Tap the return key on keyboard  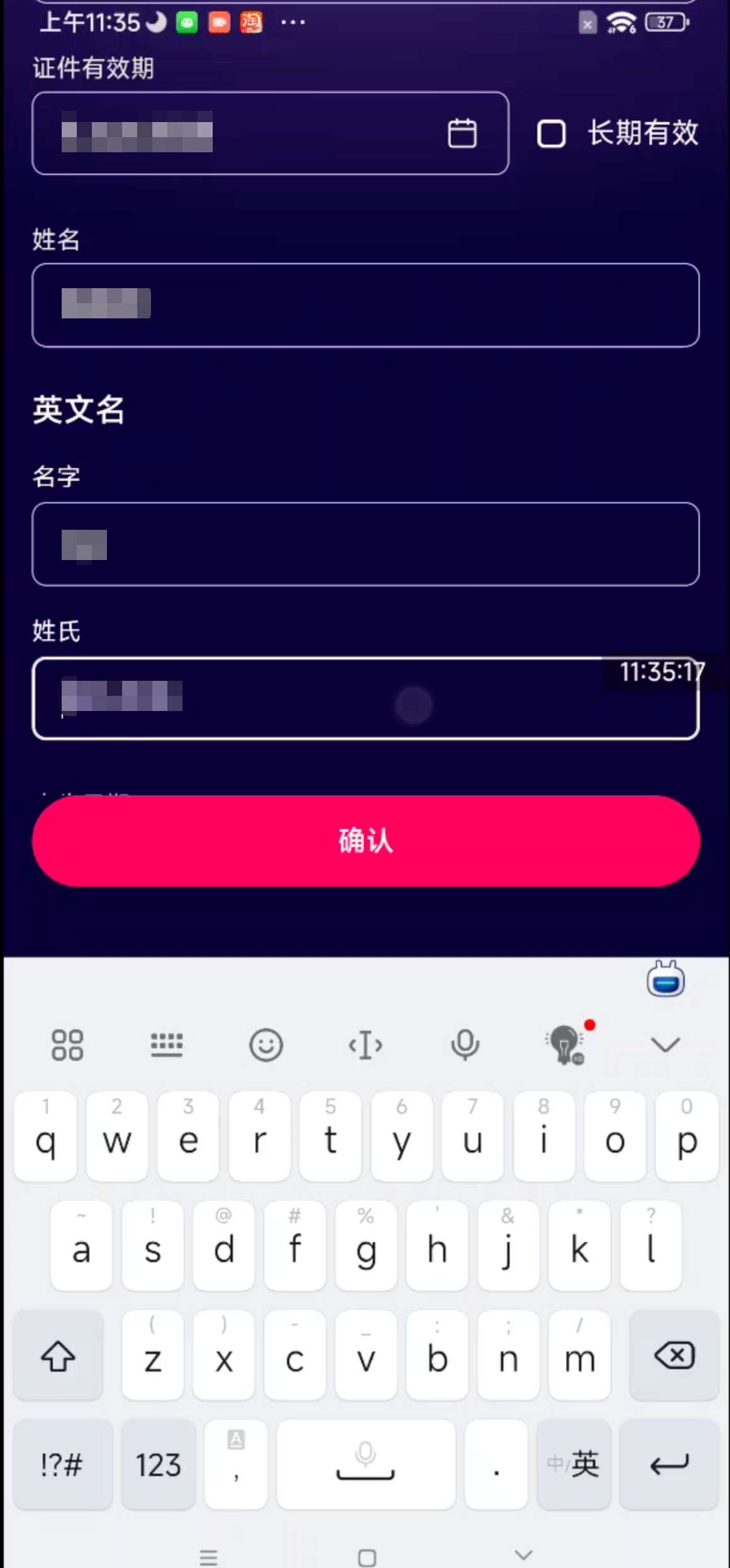pos(669,1465)
